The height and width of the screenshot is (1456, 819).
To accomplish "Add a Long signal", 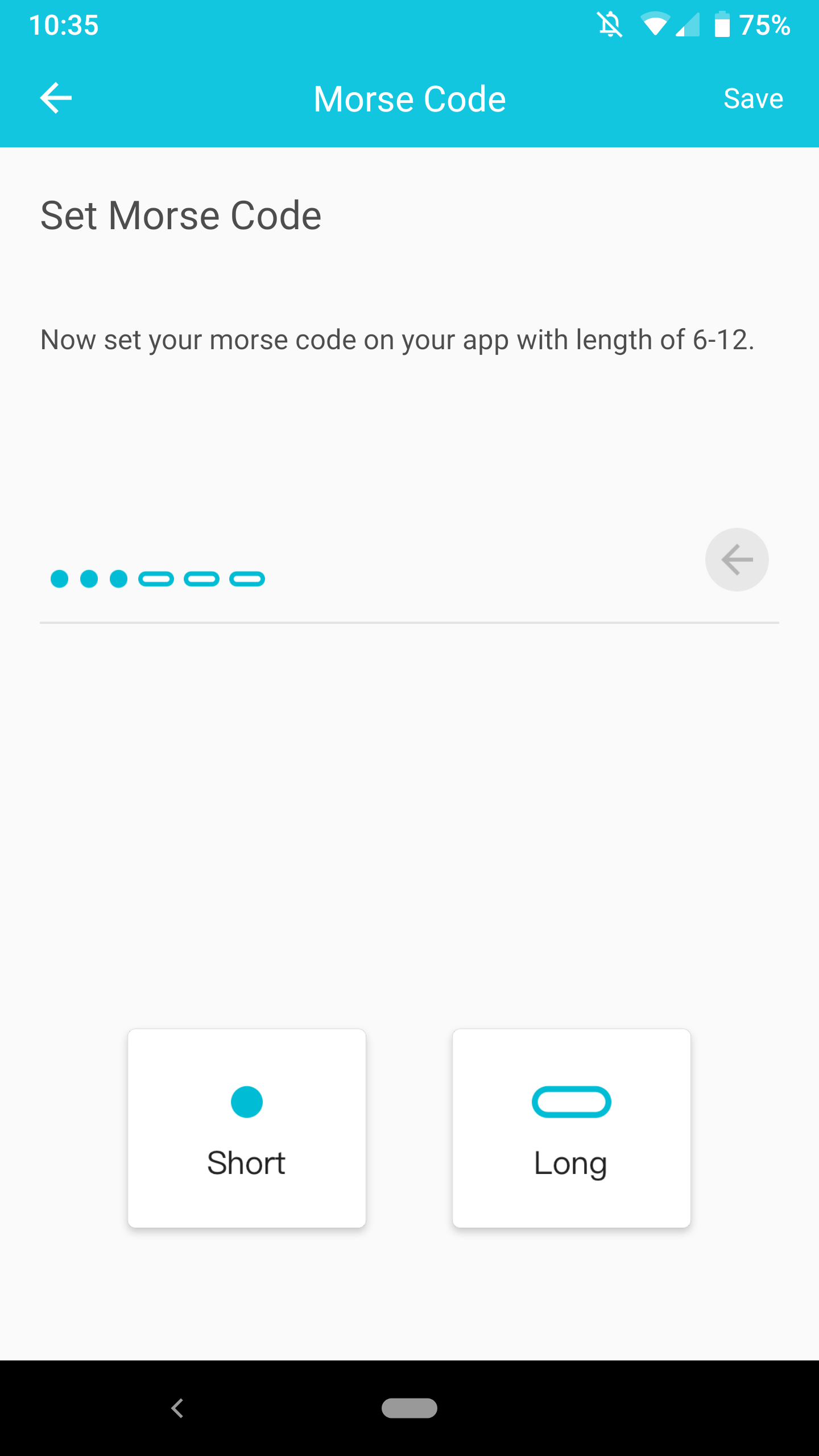I will [x=571, y=1128].
